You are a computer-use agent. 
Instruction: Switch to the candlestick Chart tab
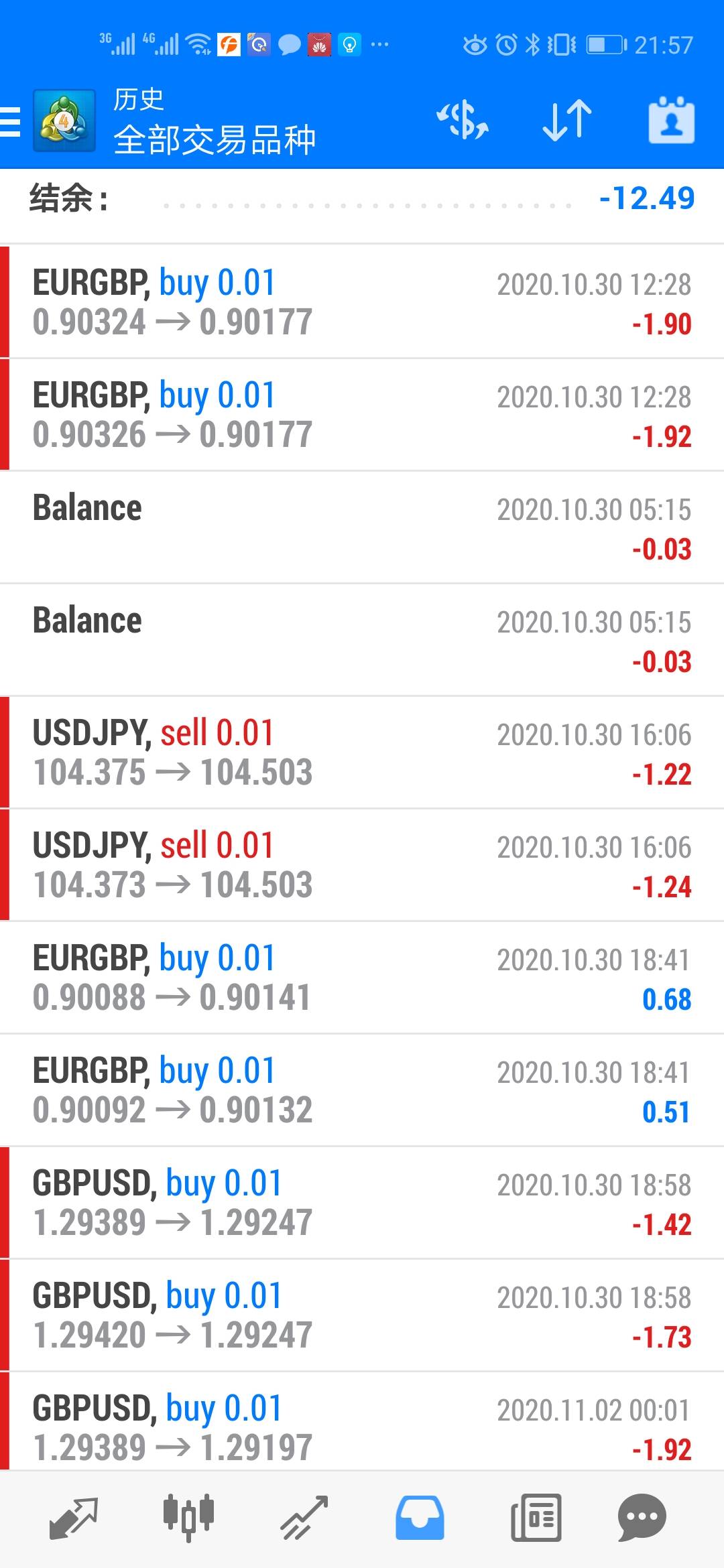click(188, 1516)
